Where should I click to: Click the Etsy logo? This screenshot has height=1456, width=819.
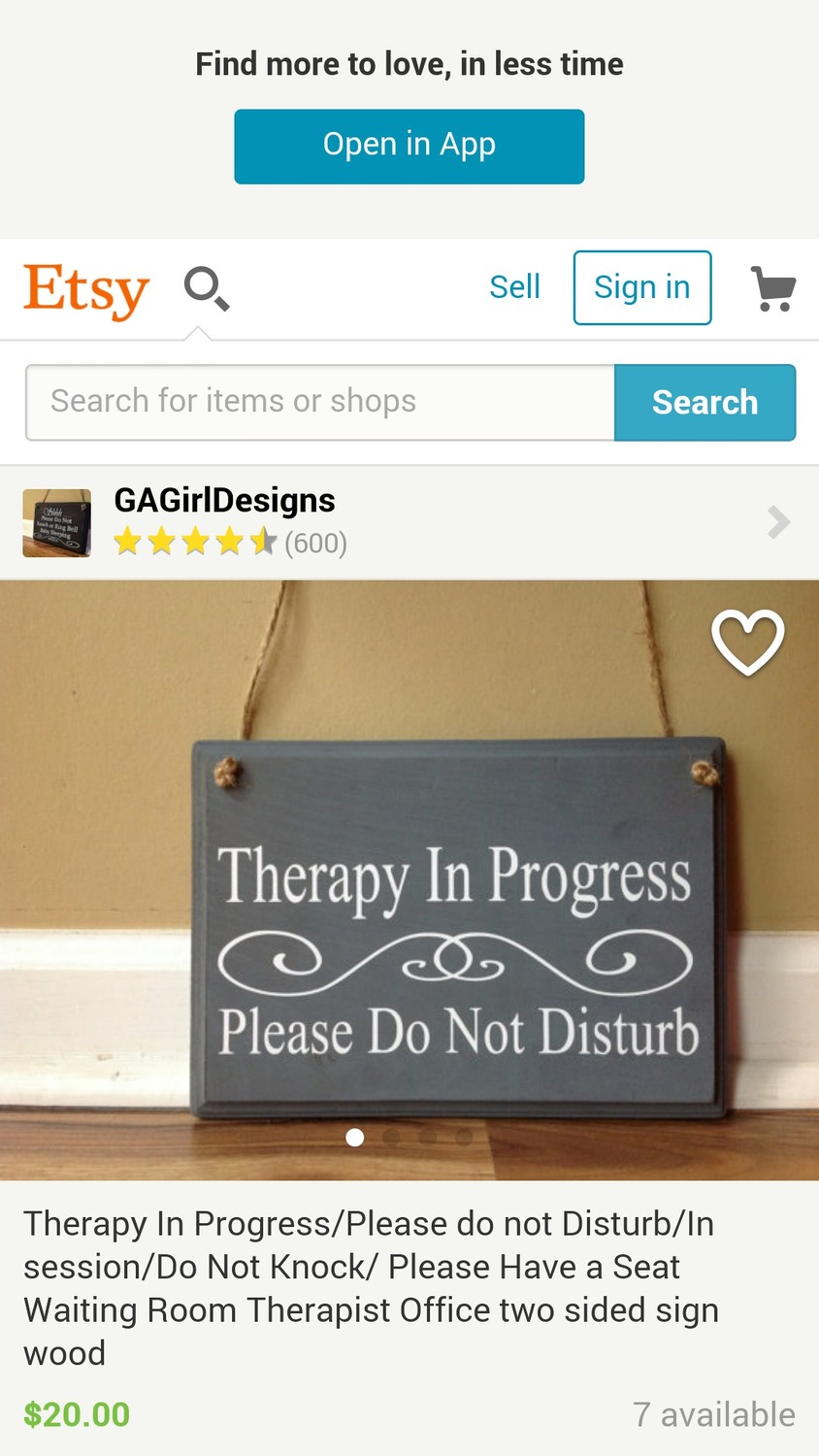[86, 288]
